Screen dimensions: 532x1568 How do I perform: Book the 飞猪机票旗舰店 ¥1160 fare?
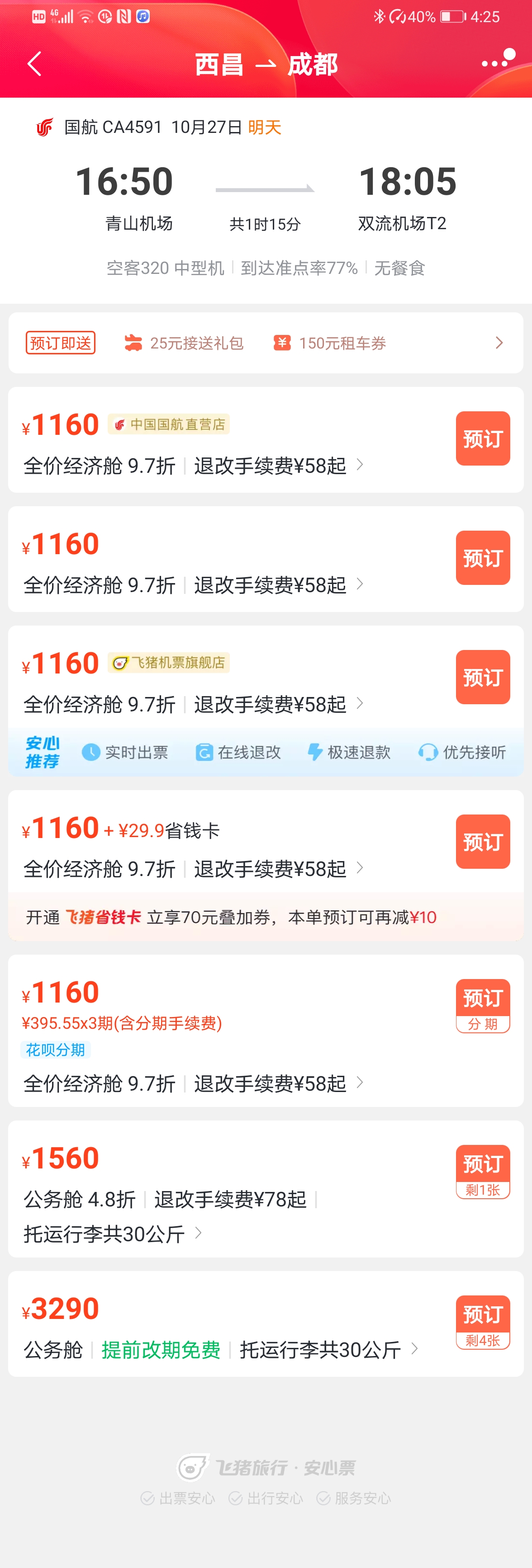(x=482, y=678)
